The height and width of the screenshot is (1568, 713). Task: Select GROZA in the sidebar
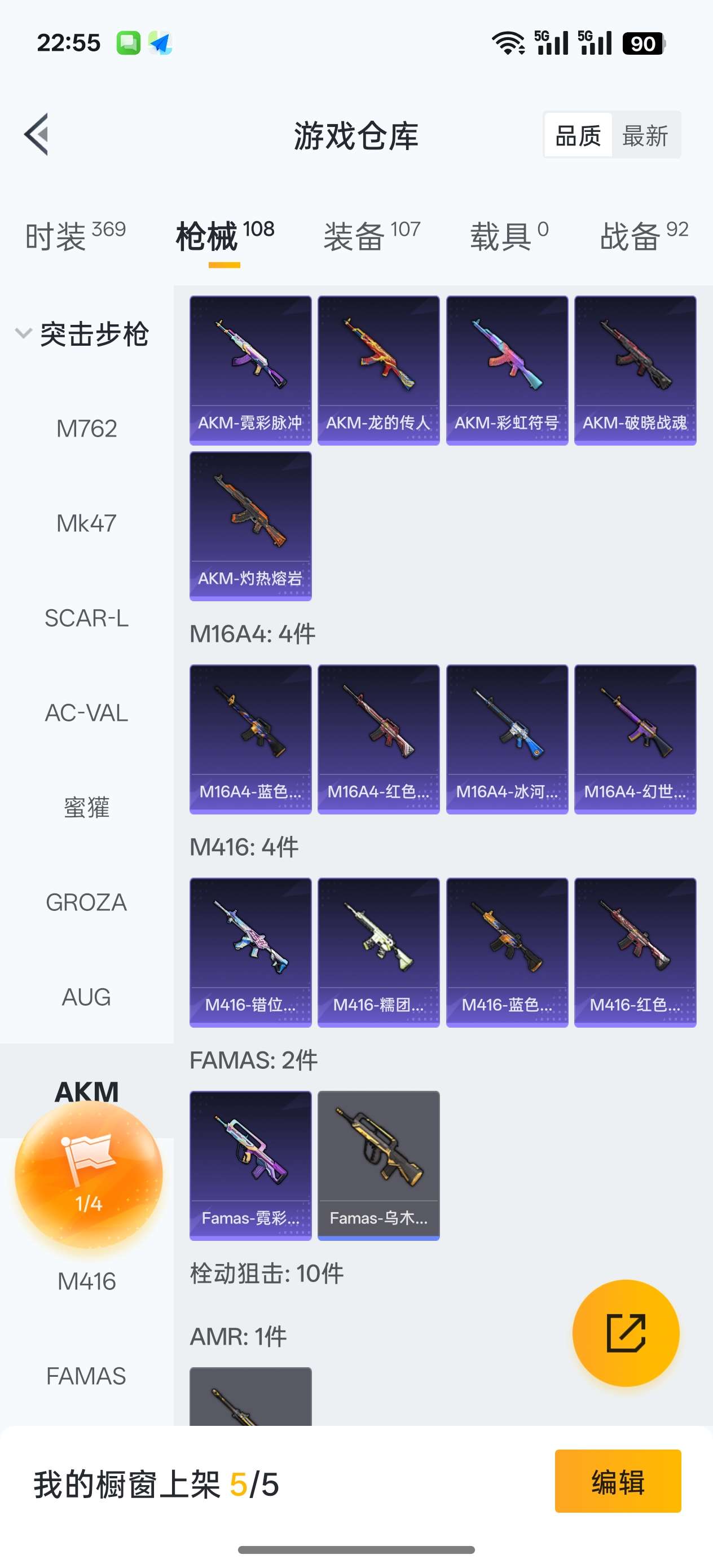86,902
